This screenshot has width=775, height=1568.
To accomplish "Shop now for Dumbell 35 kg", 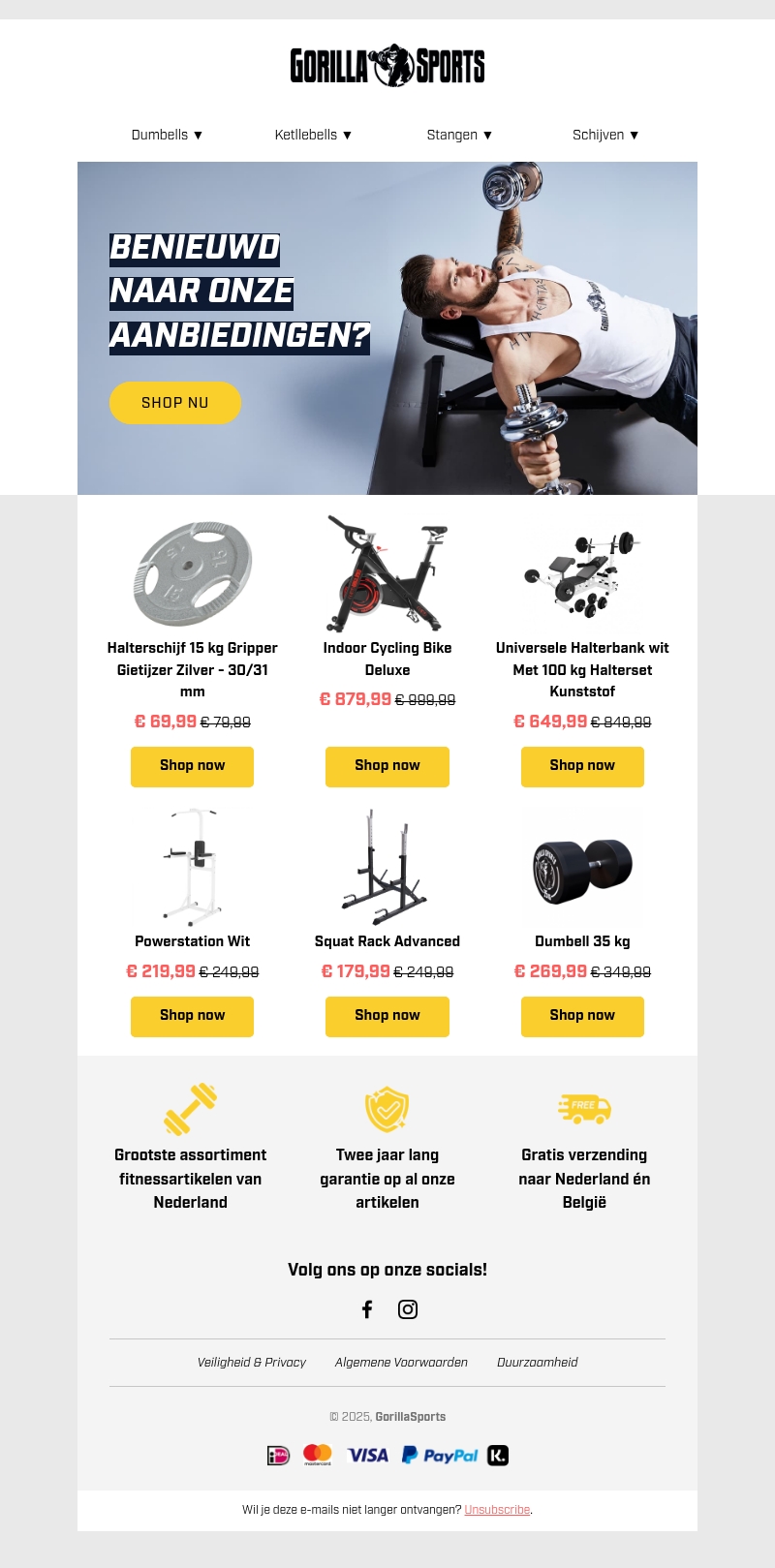I will 582,1016.
